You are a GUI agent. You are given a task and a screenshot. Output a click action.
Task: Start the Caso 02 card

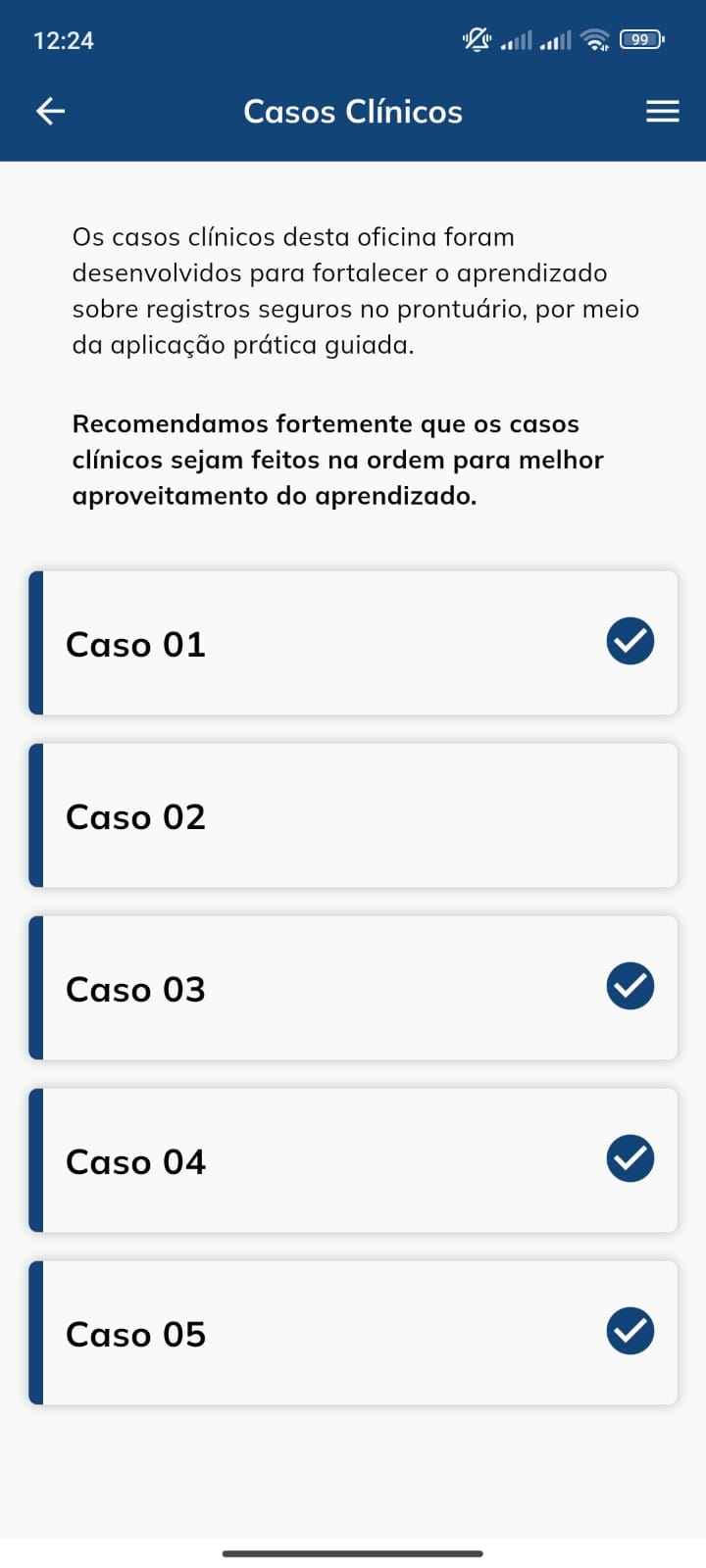[353, 815]
